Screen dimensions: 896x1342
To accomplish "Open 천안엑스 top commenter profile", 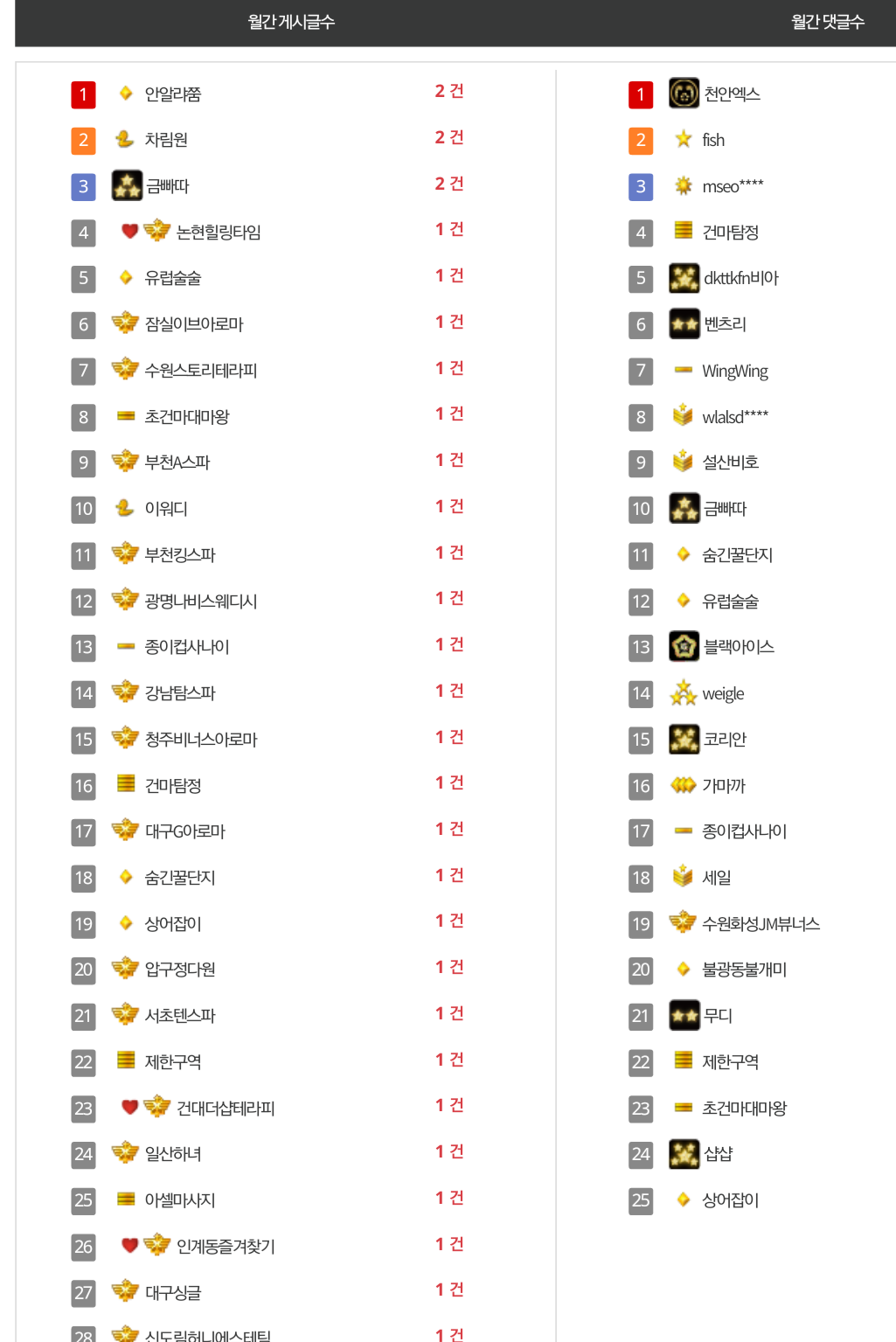I will pyautogui.click(x=732, y=94).
